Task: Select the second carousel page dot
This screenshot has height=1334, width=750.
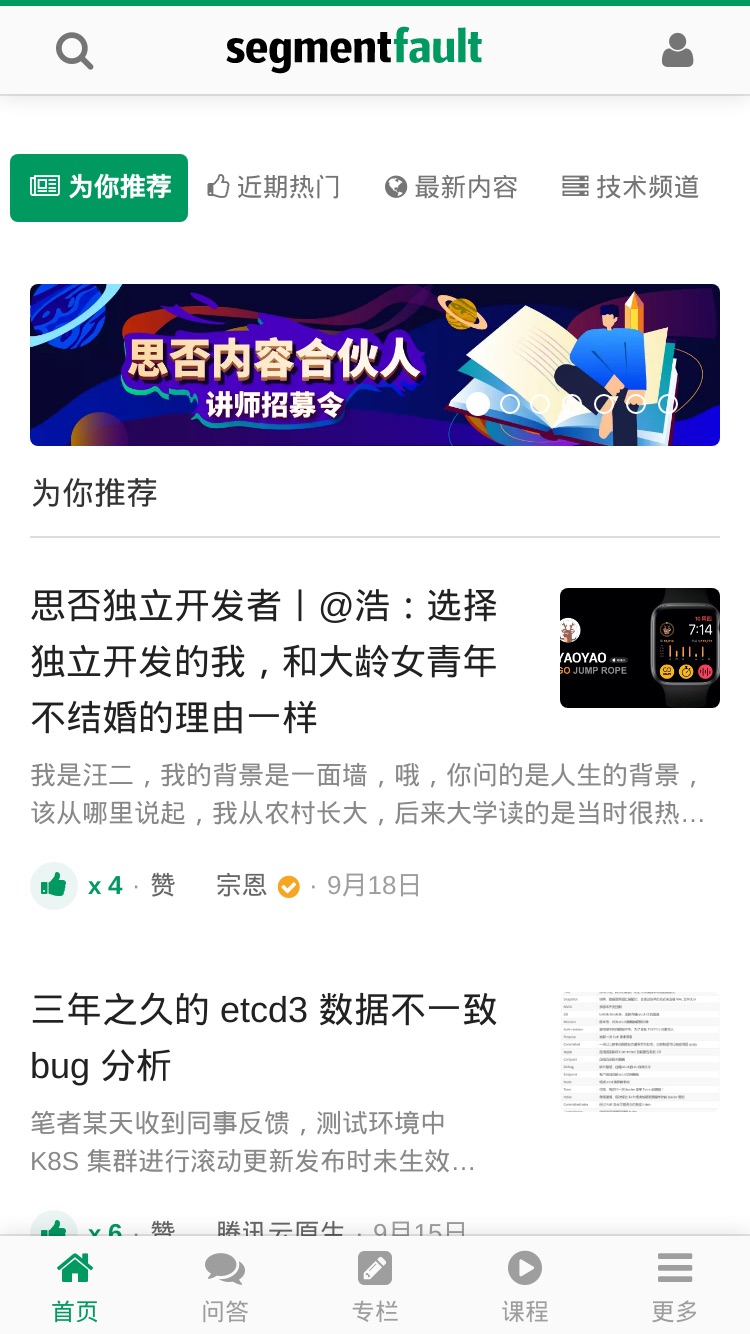Action: (x=510, y=404)
